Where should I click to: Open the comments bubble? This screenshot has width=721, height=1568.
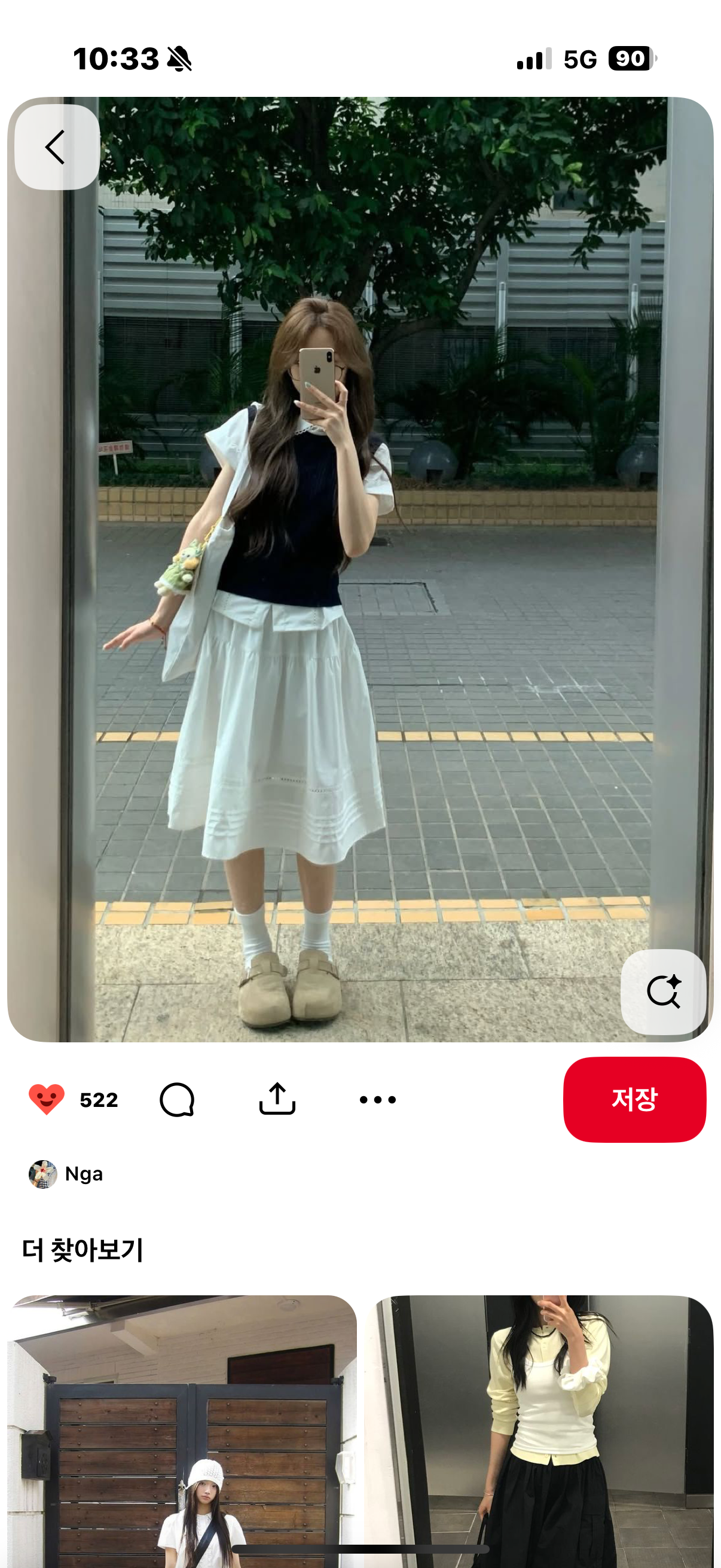pos(177,1099)
